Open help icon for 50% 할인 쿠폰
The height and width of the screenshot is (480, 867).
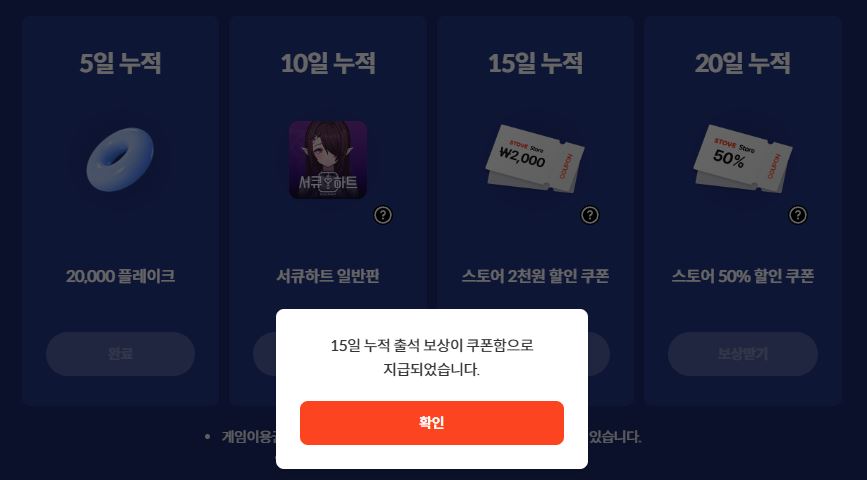pyautogui.click(x=797, y=215)
